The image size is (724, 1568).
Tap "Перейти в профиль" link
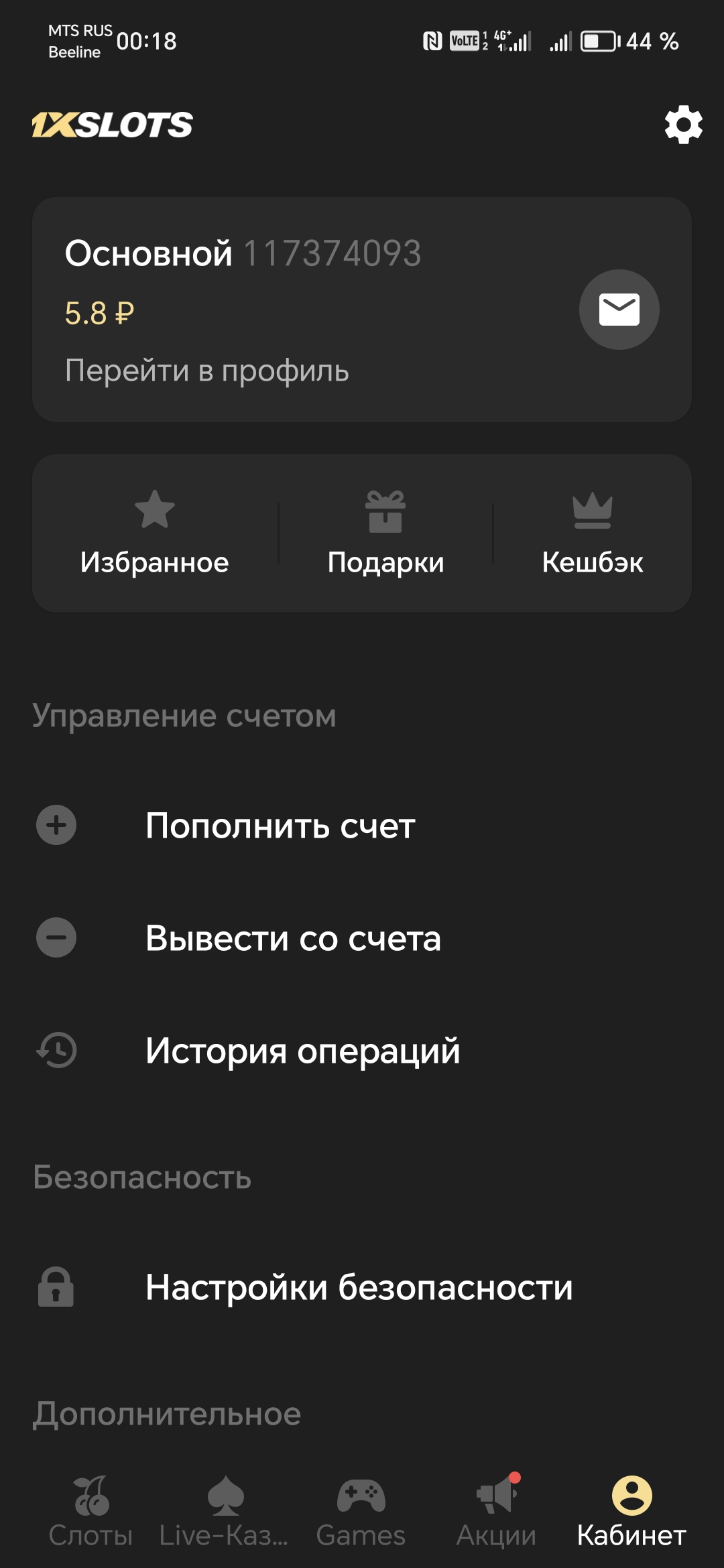(x=206, y=371)
